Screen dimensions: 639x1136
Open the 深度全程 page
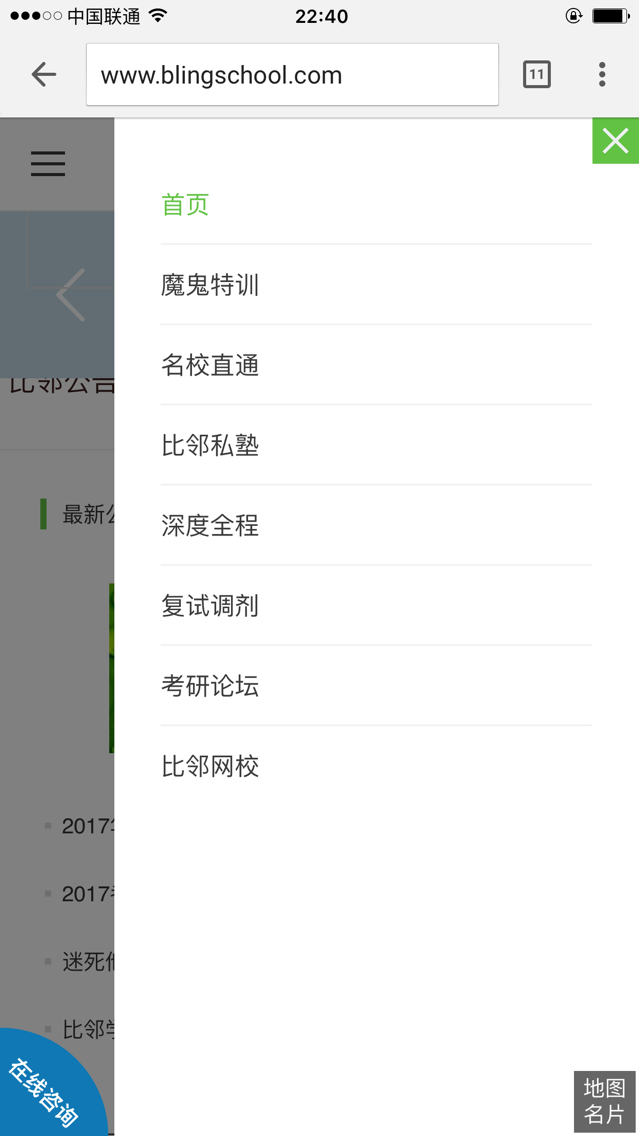(x=210, y=525)
